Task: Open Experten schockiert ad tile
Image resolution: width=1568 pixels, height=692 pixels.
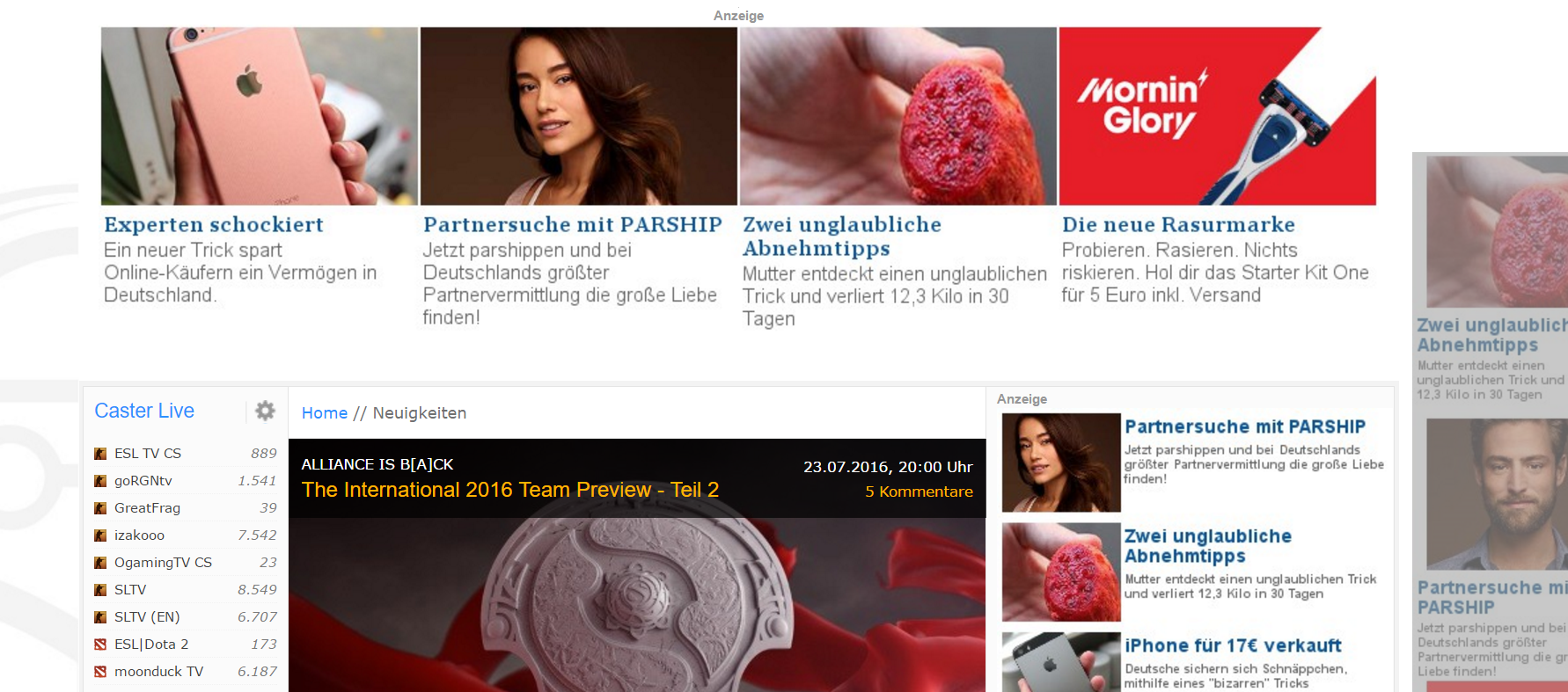Action: click(x=214, y=225)
